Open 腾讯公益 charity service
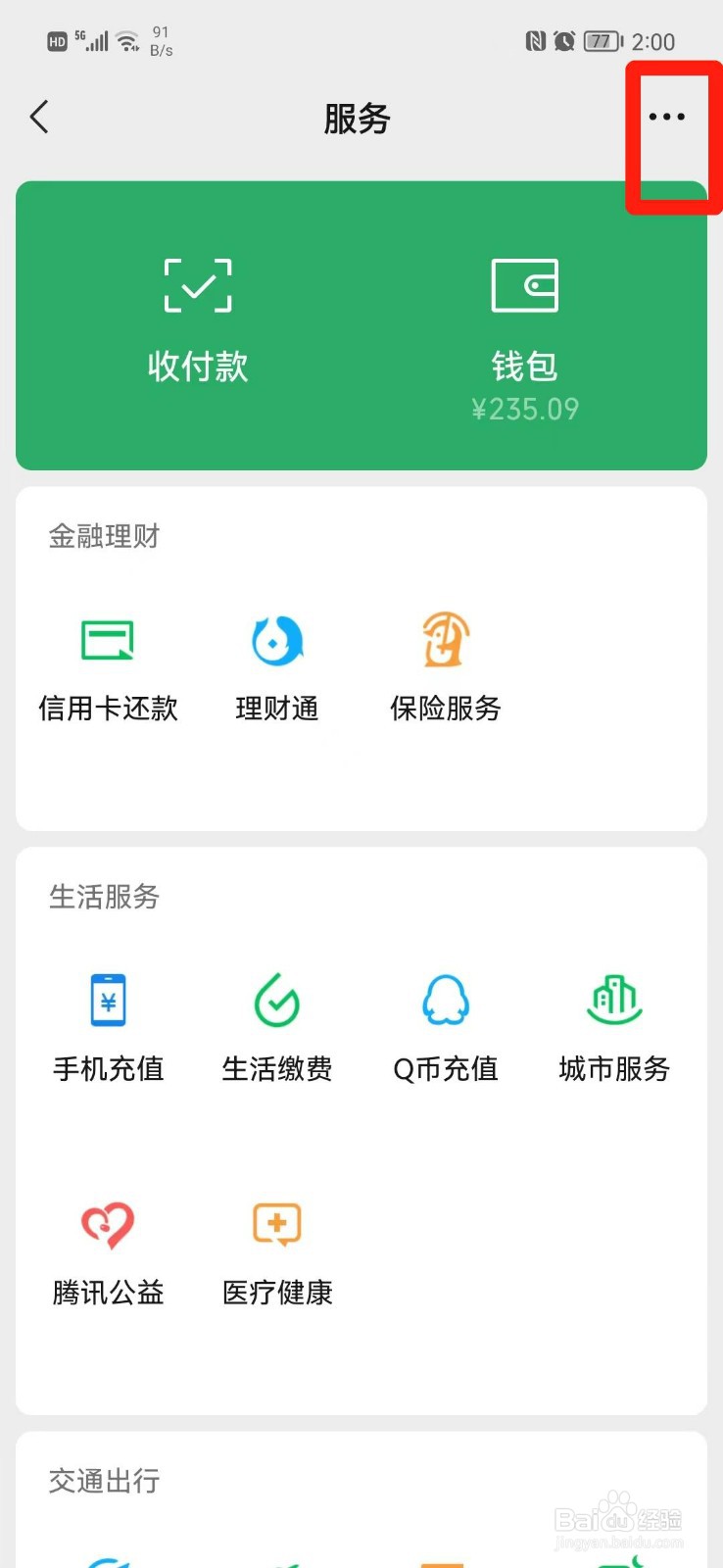This screenshot has width=723, height=1568. pos(108,1253)
